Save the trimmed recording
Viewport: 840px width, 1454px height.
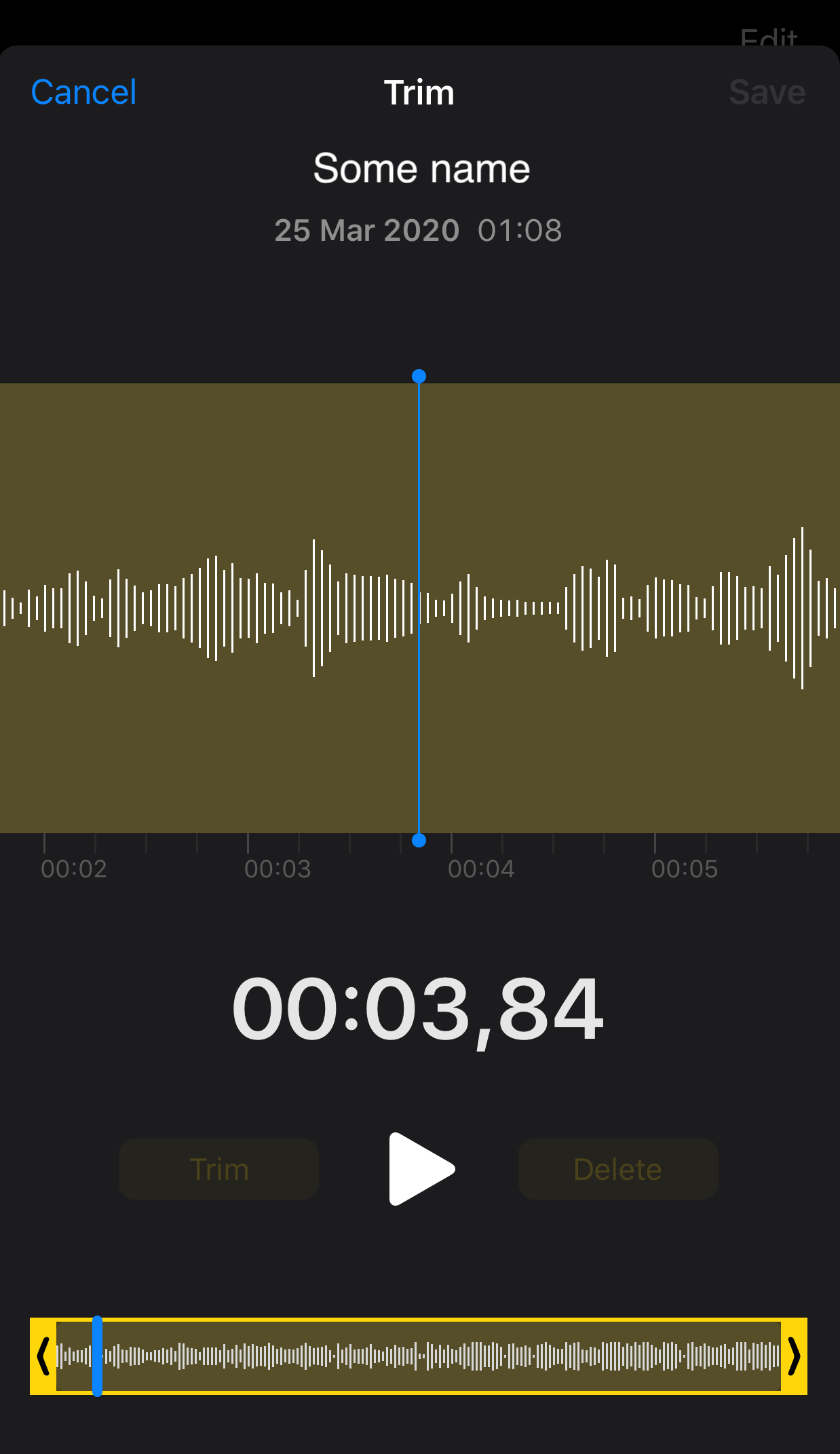coord(767,92)
